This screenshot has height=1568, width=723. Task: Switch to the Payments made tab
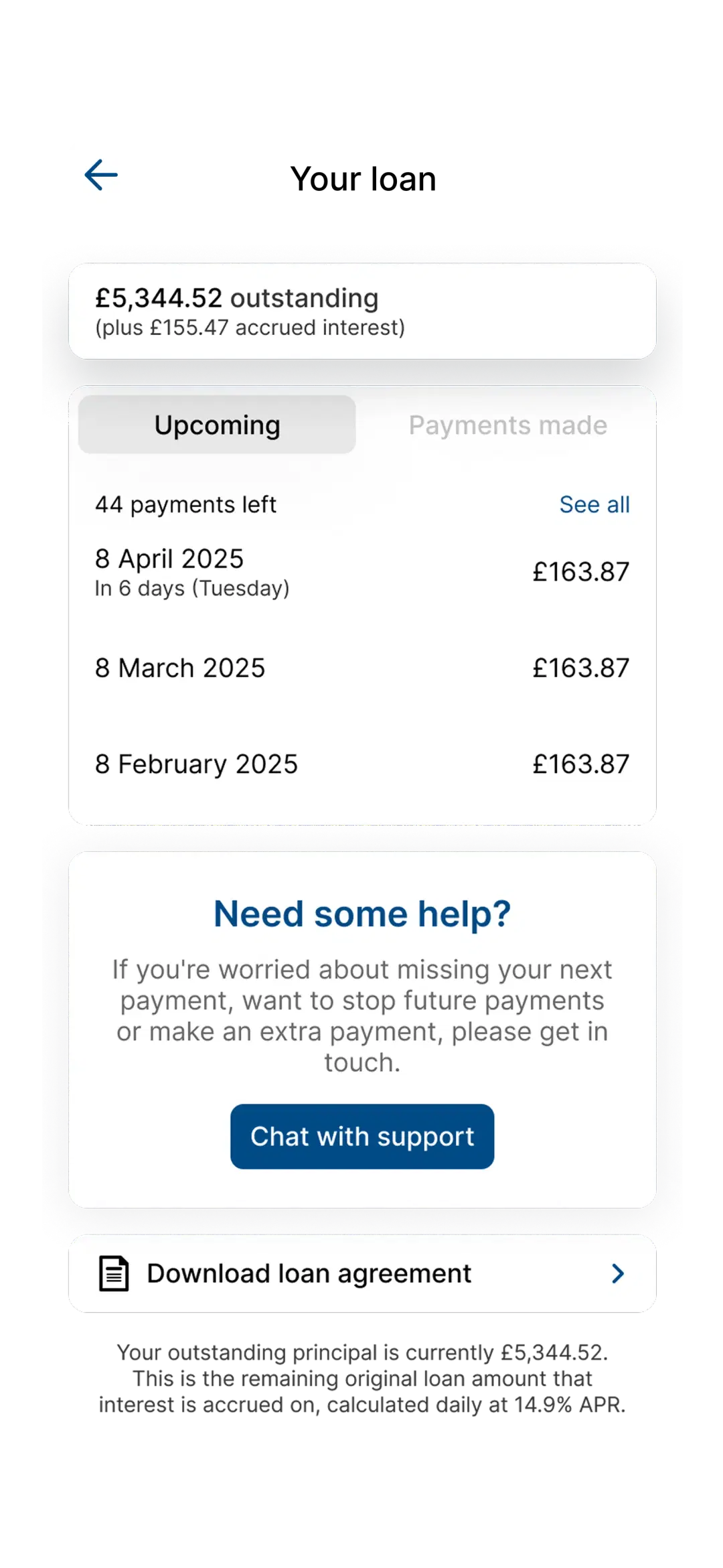click(507, 425)
